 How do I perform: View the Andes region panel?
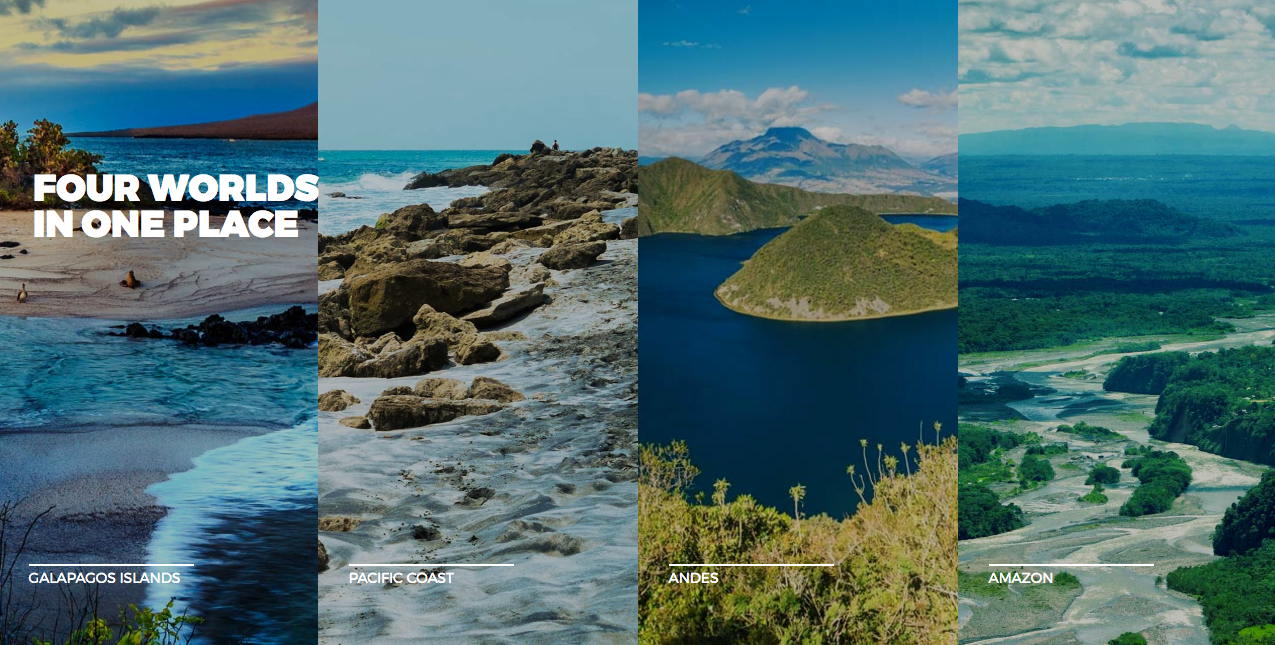pos(693,578)
